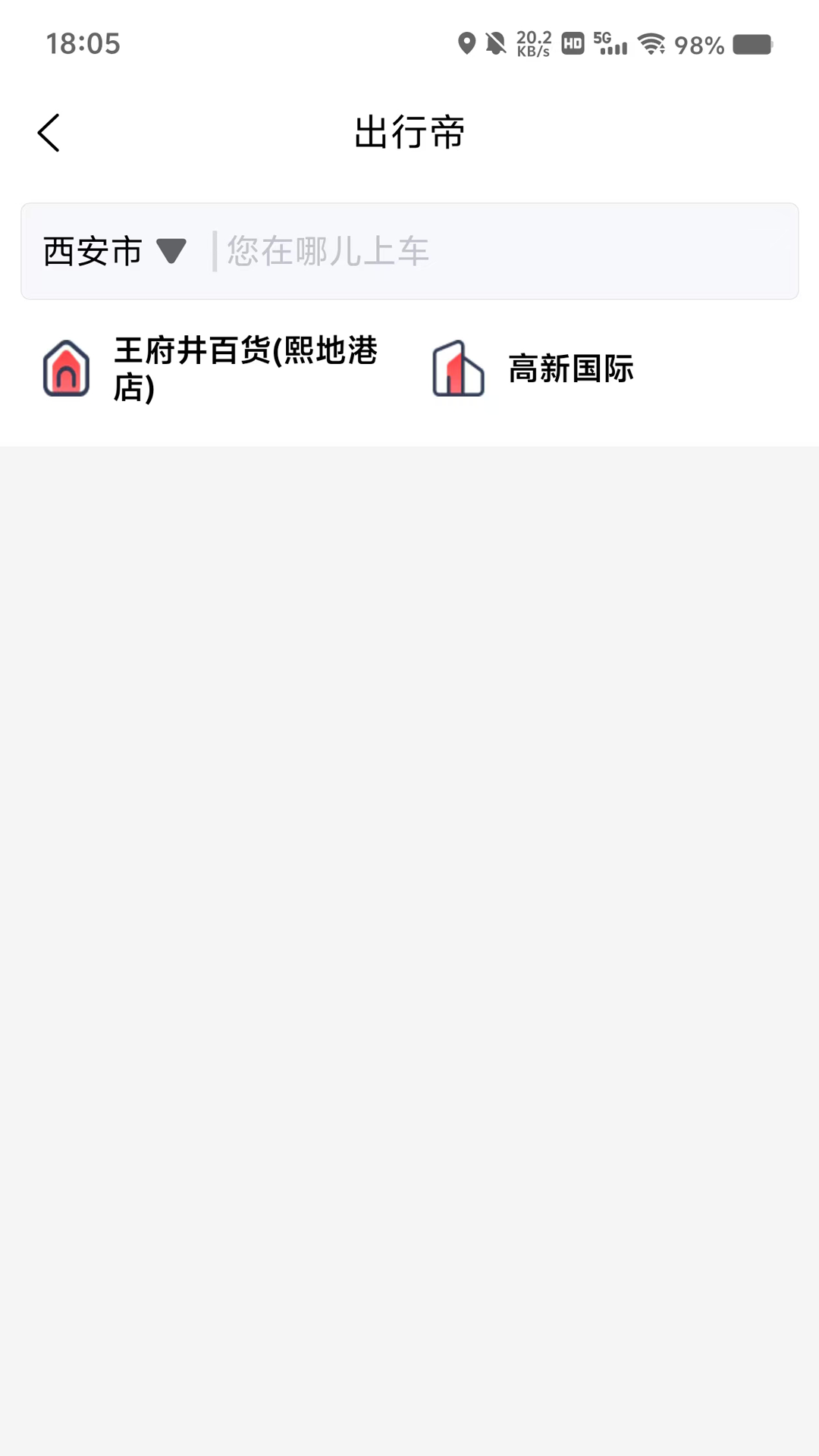Screen dimensions: 819x1456
Task: Tap the 出行帝 title
Action: point(409,131)
